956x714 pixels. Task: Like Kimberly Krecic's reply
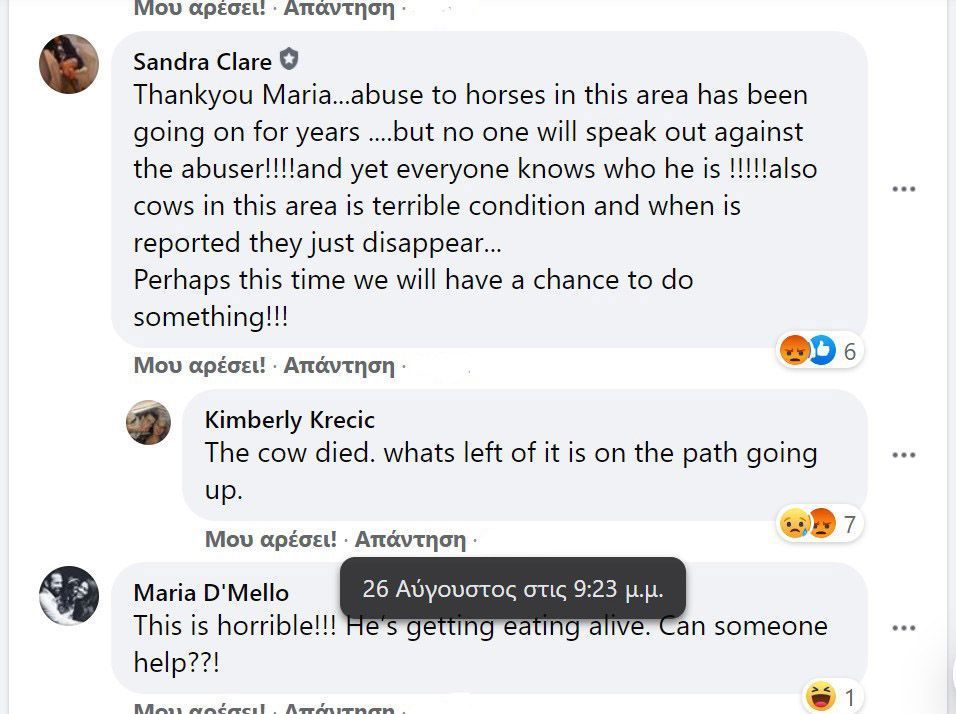pos(270,540)
